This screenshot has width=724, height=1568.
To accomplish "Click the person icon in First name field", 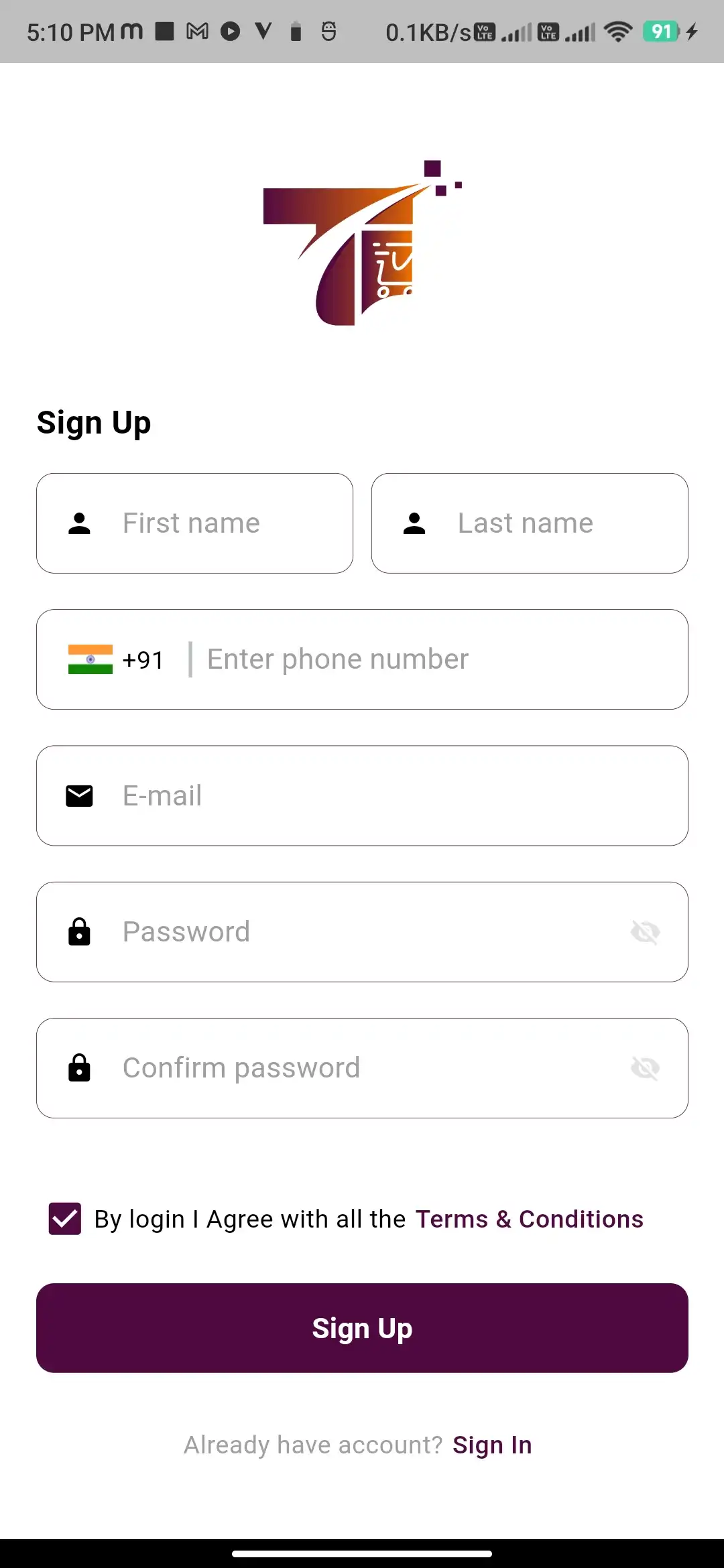I will coord(79,523).
